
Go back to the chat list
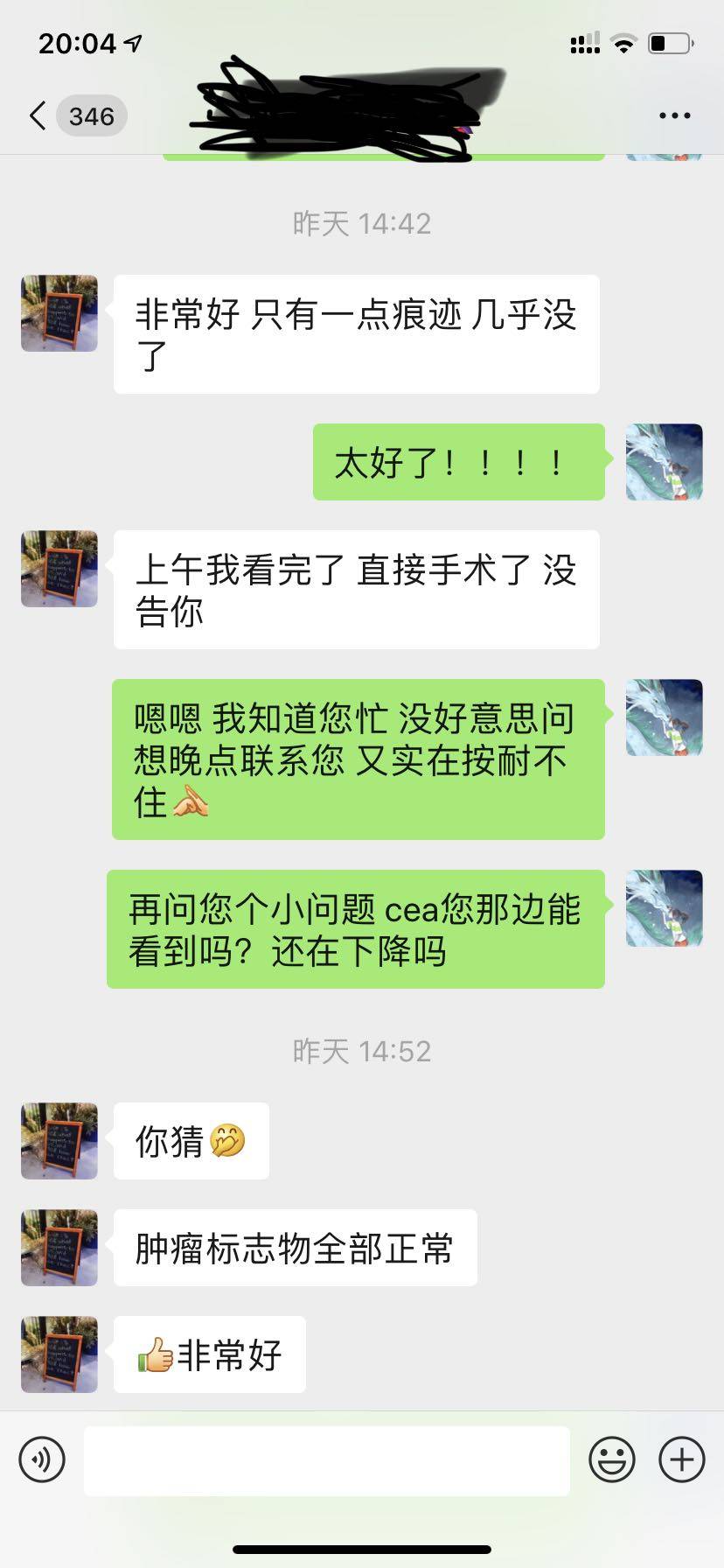[x=38, y=115]
